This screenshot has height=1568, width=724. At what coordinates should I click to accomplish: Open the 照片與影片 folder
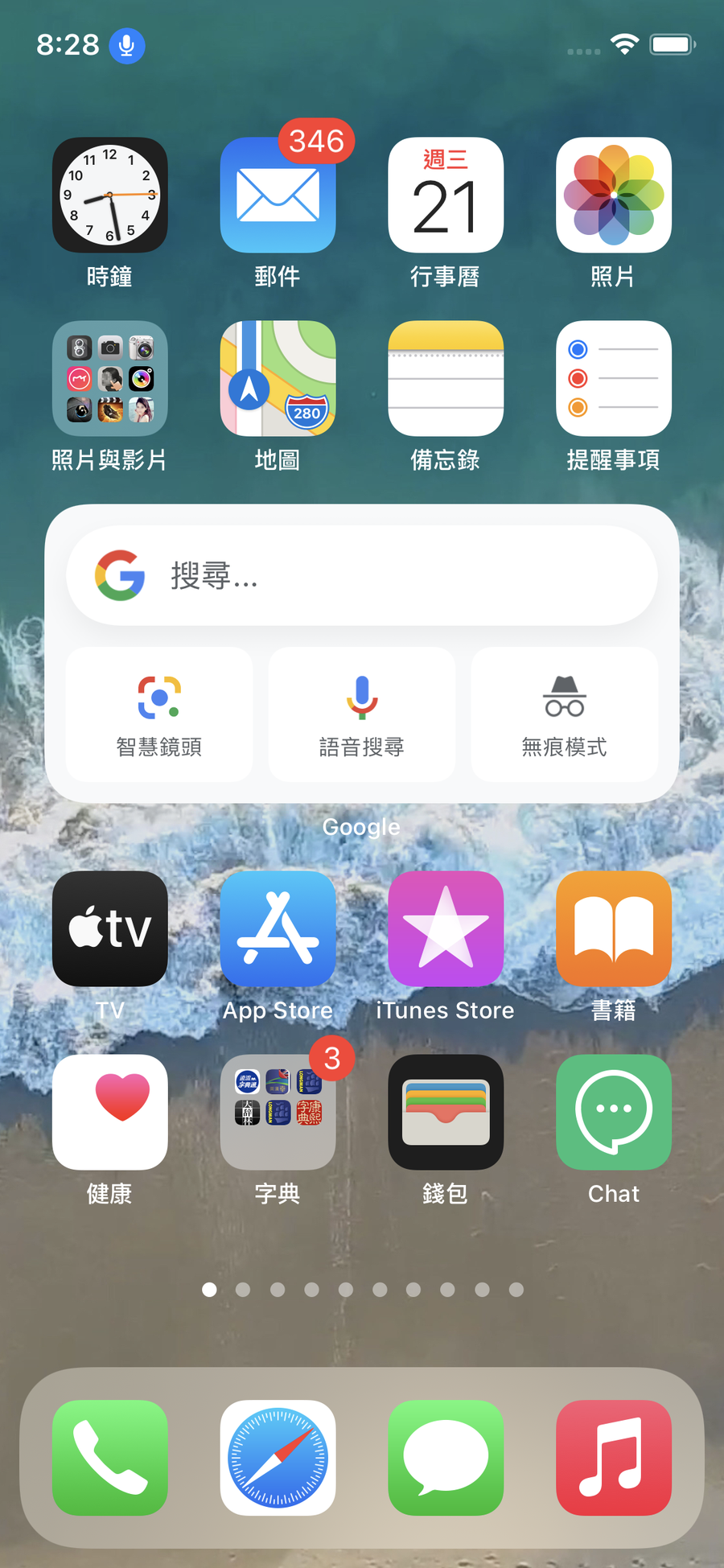coord(110,379)
